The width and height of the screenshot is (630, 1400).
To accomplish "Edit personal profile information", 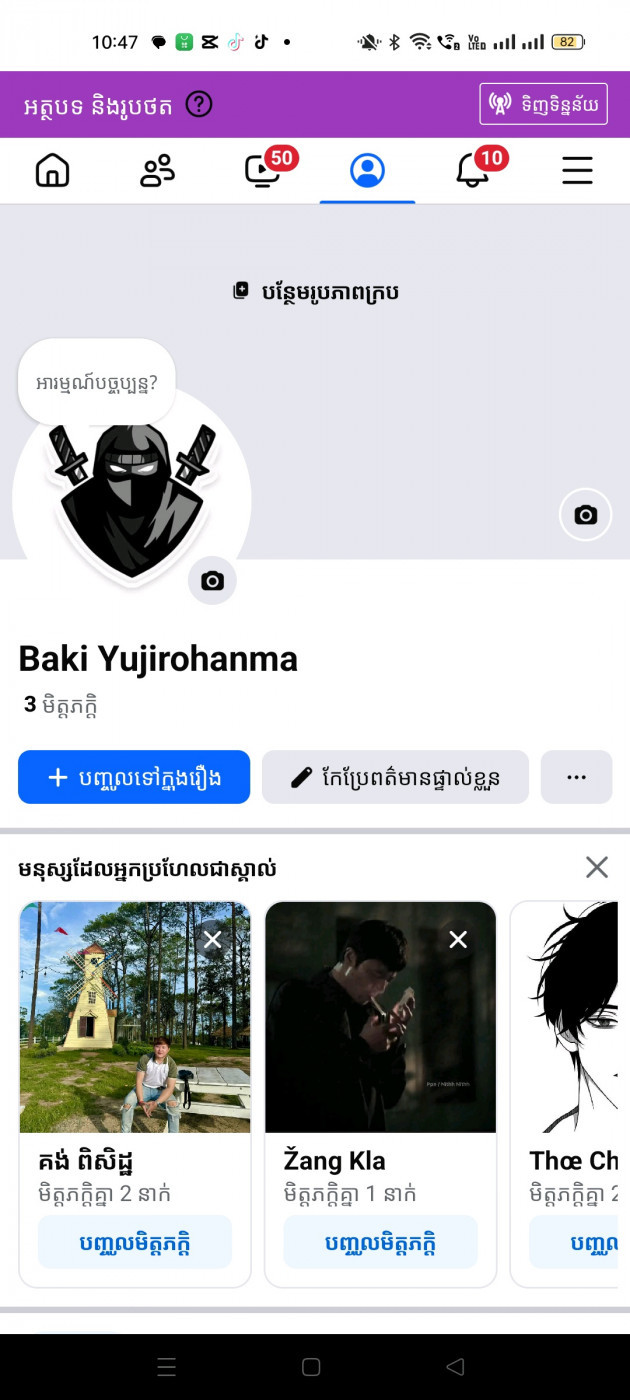I will pyautogui.click(x=395, y=777).
